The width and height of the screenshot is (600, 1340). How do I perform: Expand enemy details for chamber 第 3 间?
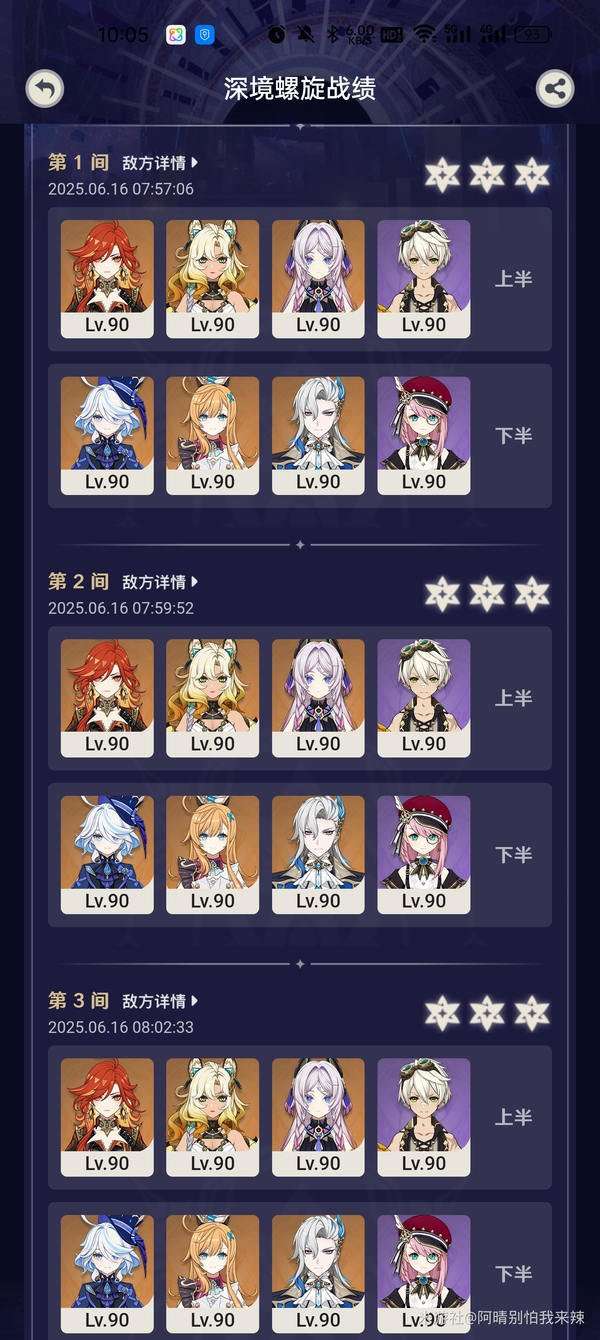coord(160,1000)
